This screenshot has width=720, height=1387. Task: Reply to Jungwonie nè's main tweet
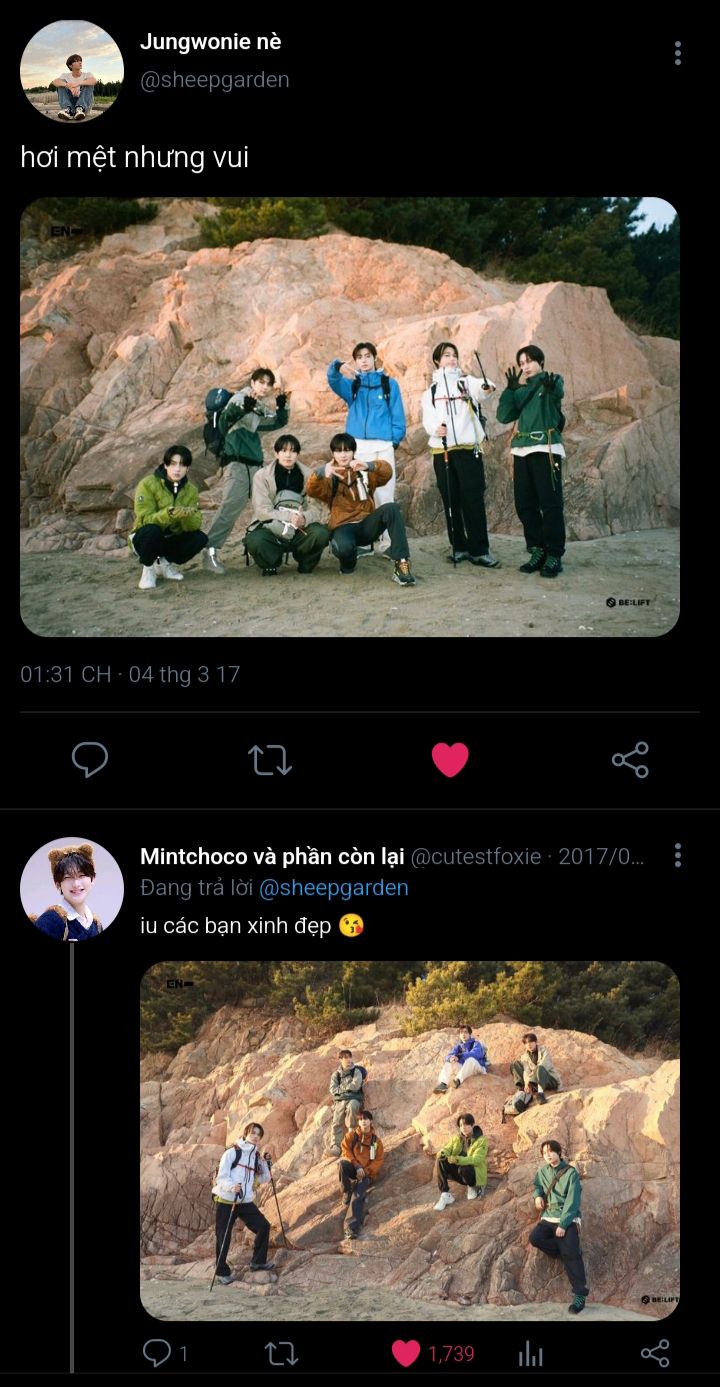tap(90, 760)
